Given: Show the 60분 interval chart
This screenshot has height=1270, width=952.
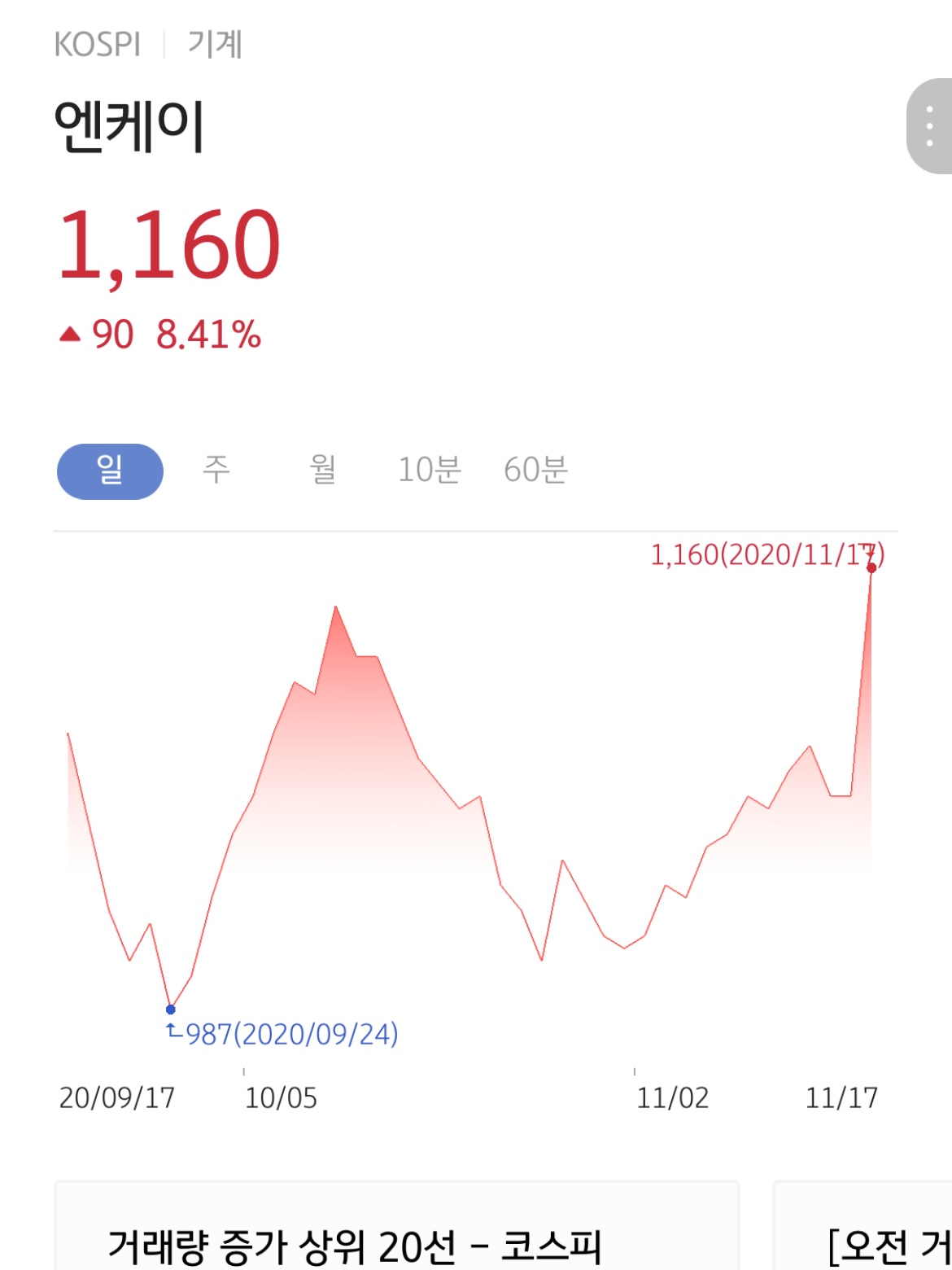Looking at the screenshot, I should click(x=535, y=470).
